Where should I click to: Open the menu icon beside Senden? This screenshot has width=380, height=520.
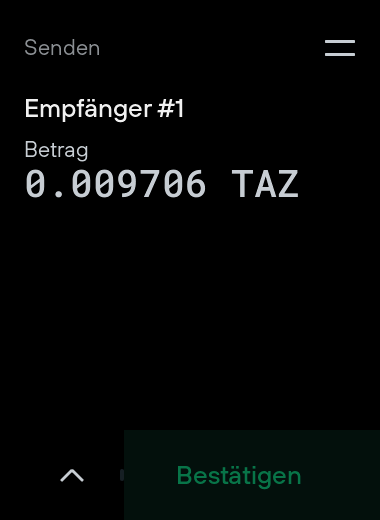click(x=340, y=48)
